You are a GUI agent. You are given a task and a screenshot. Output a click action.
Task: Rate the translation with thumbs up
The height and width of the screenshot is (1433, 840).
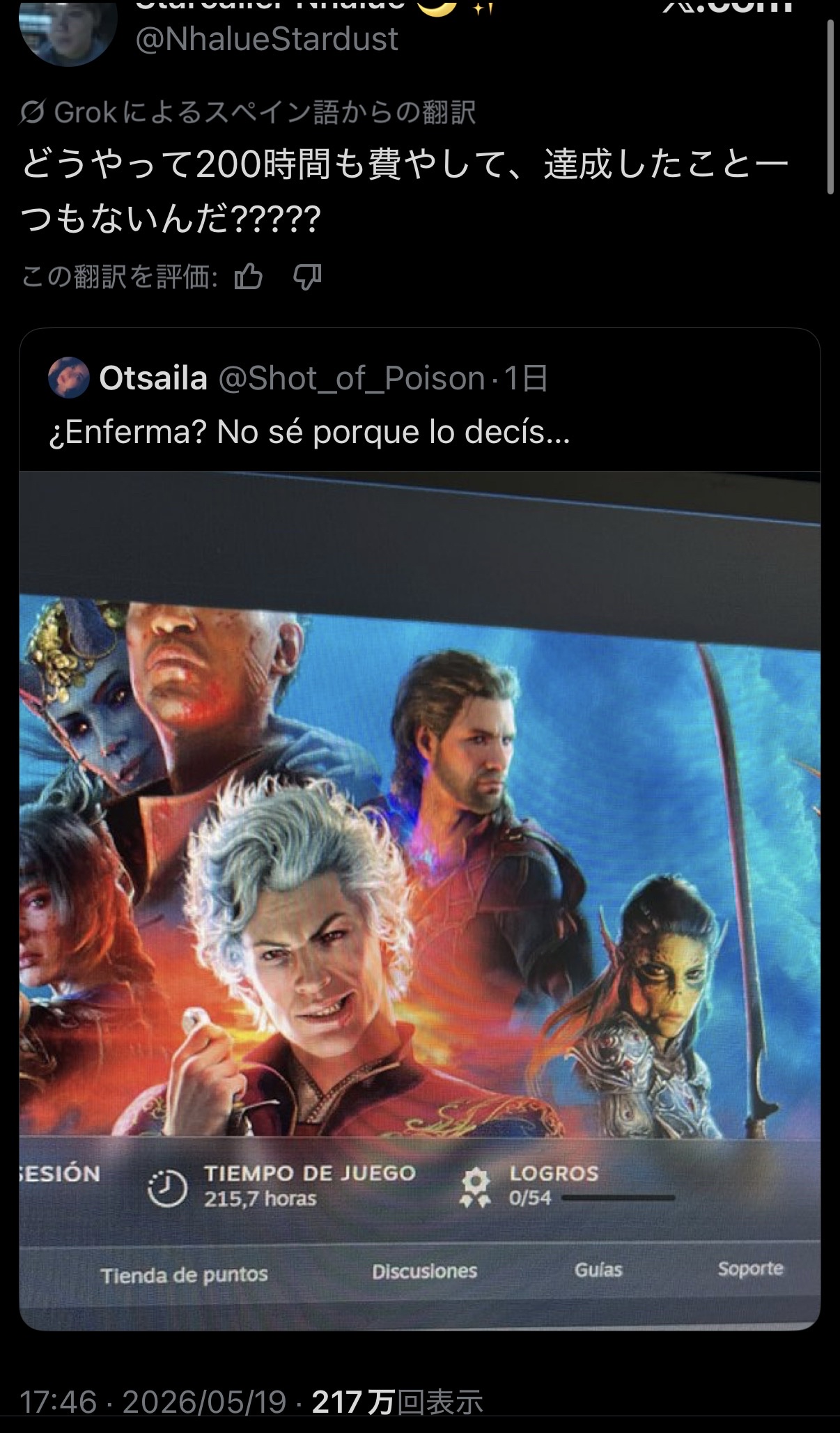click(249, 277)
